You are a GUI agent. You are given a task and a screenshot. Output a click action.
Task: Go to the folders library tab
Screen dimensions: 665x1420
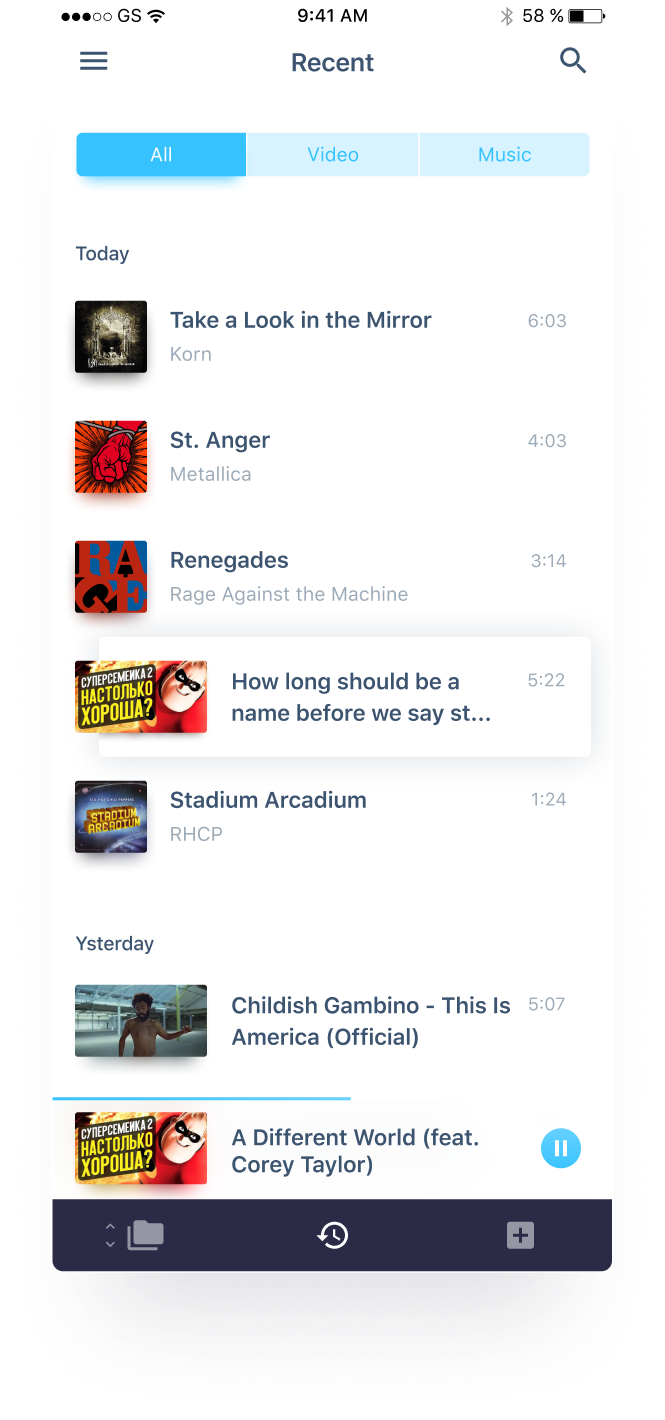(145, 1236)
